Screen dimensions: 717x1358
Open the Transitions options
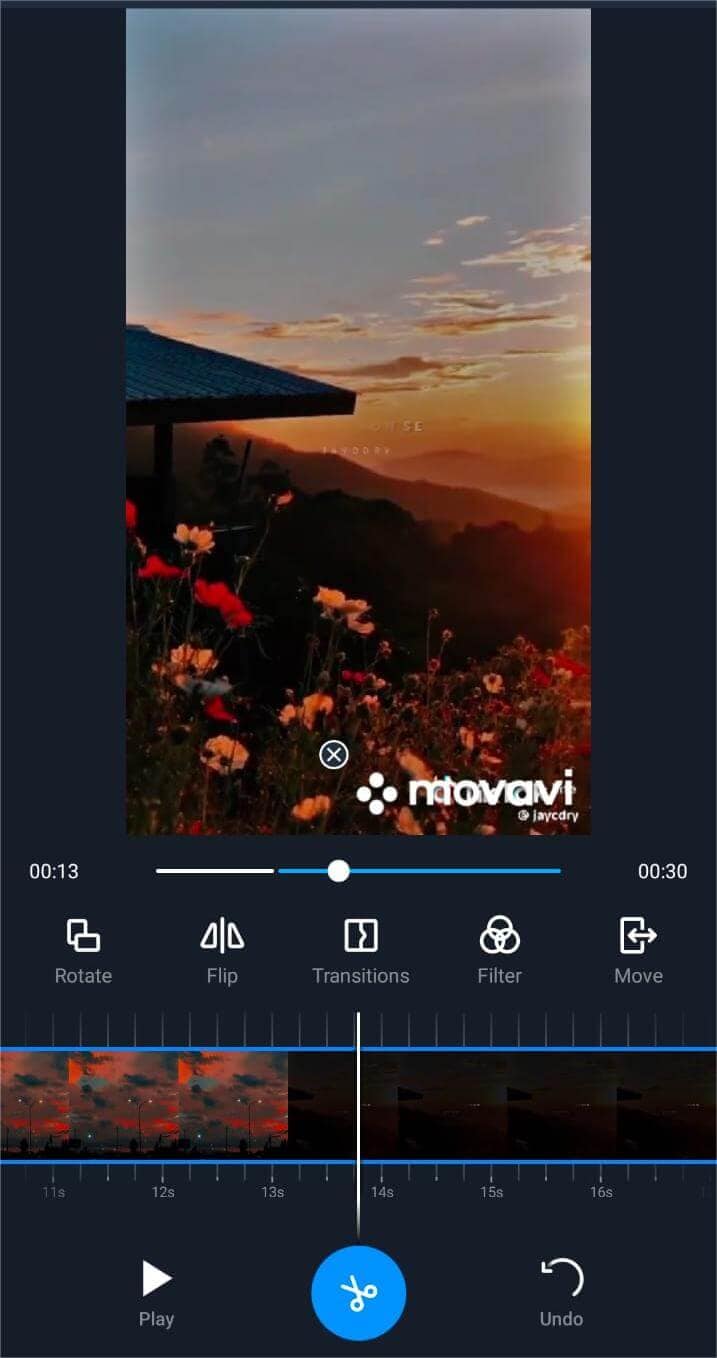360,950
